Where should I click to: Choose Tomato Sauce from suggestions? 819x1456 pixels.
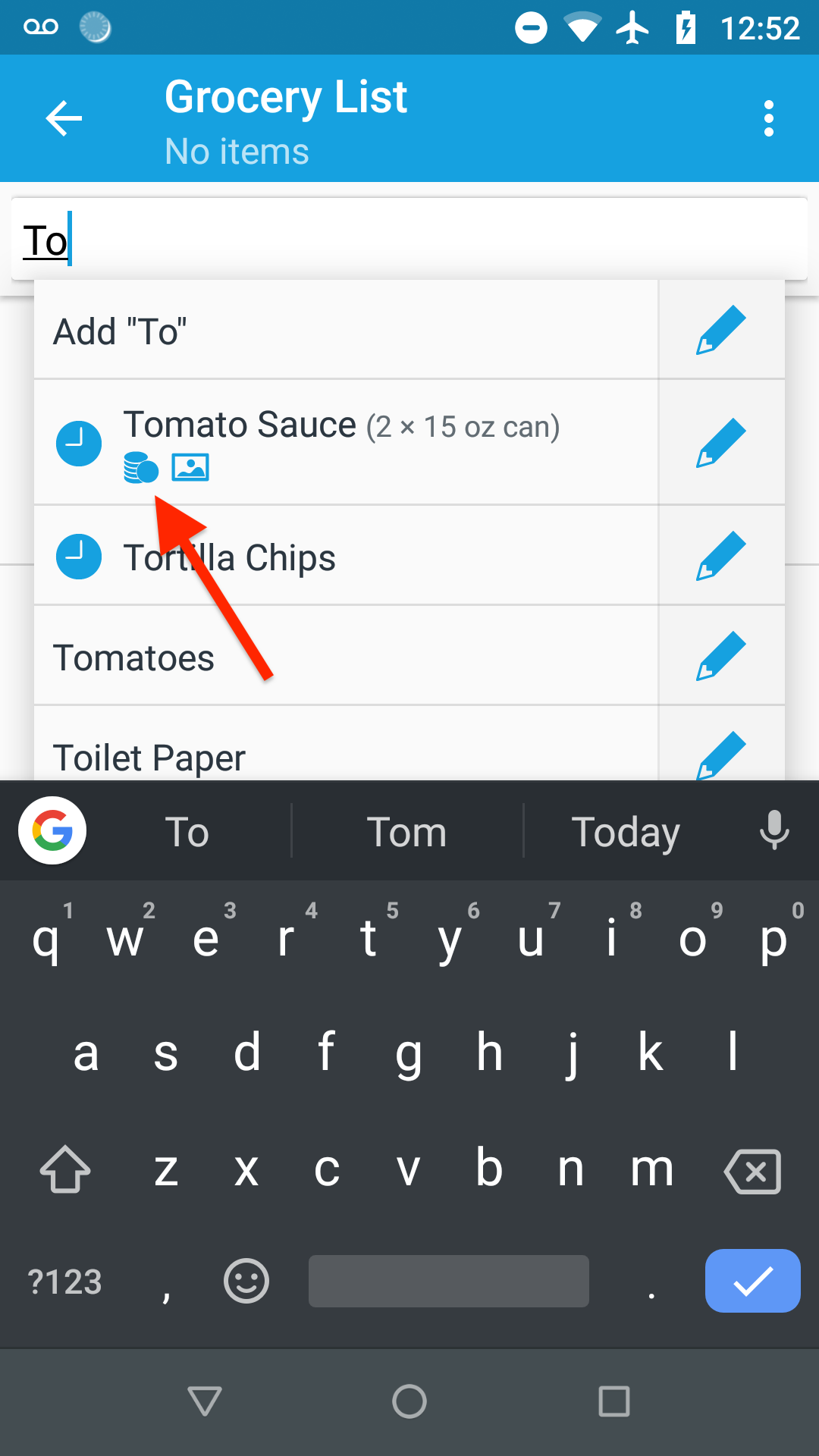[x=346, y=441]
